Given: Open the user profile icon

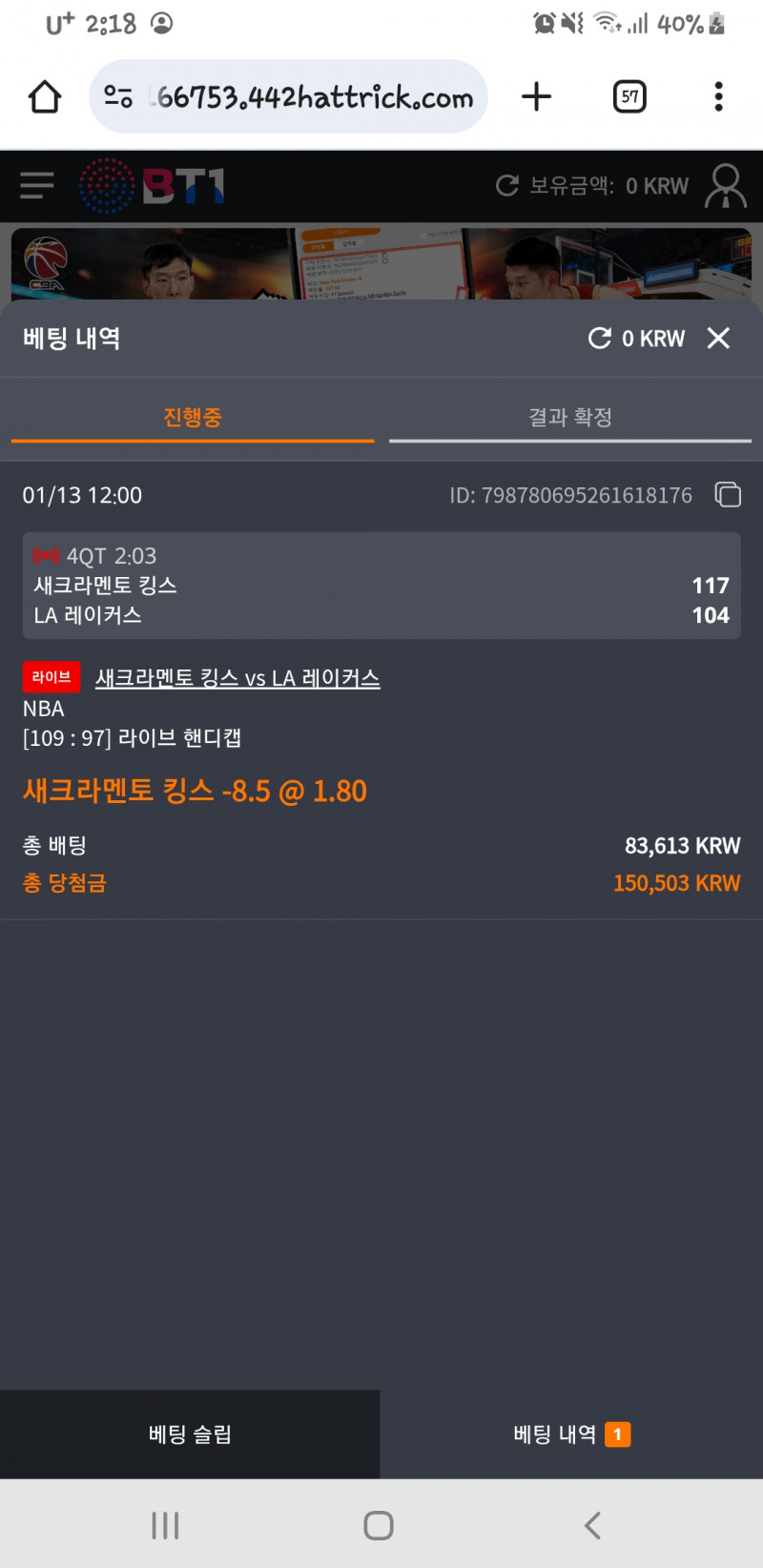Looking at the screenshot, I should [725, 185].
